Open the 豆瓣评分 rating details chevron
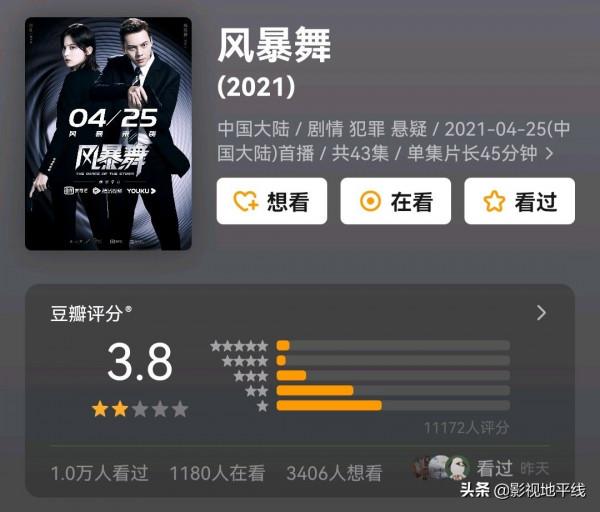 point(541,313)
